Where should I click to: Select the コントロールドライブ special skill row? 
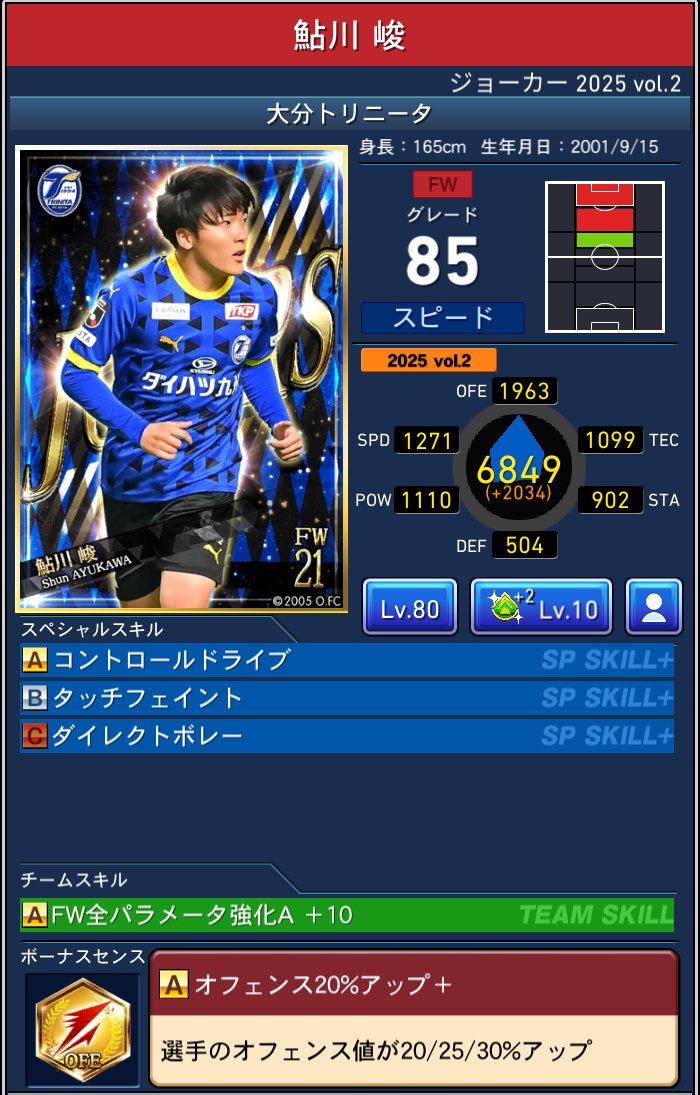tap(346, 660)
